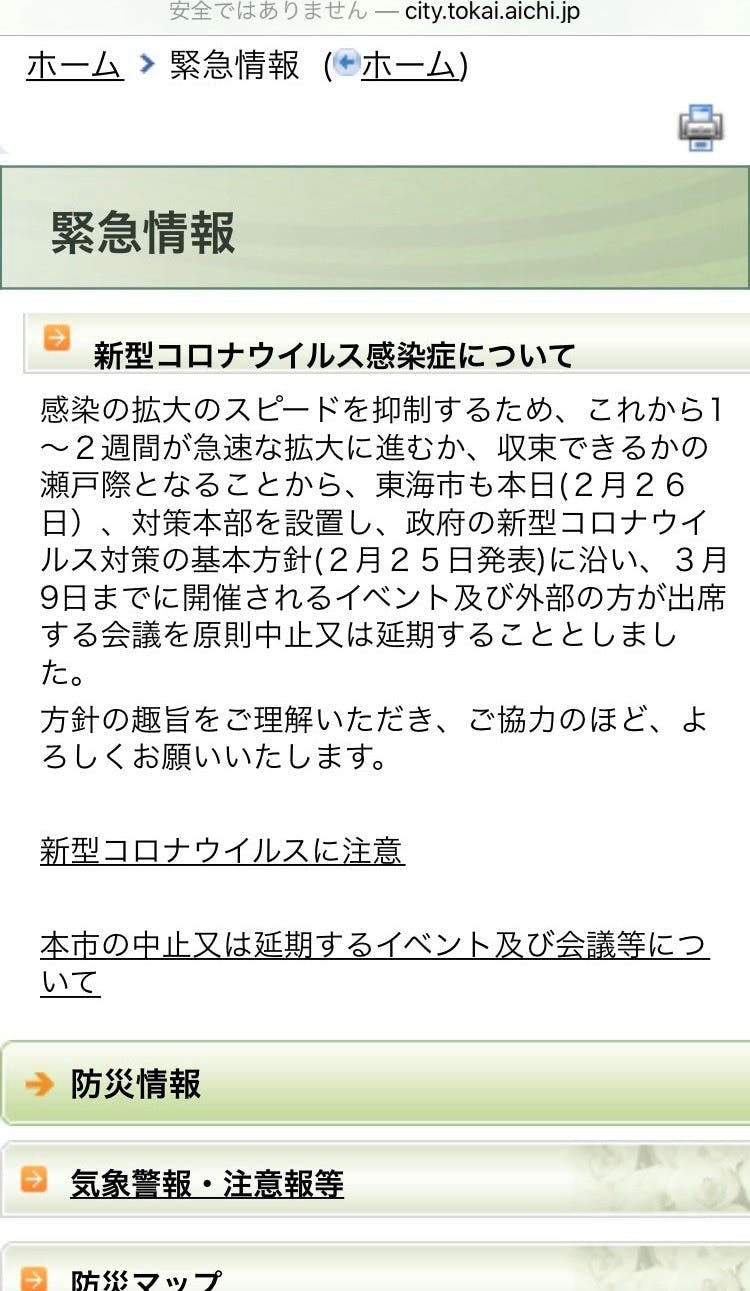This screenshot has width=750, height=1291.
Task: Open the 気象警報・注意報等 link
Action: click(x=207, y=1183)
